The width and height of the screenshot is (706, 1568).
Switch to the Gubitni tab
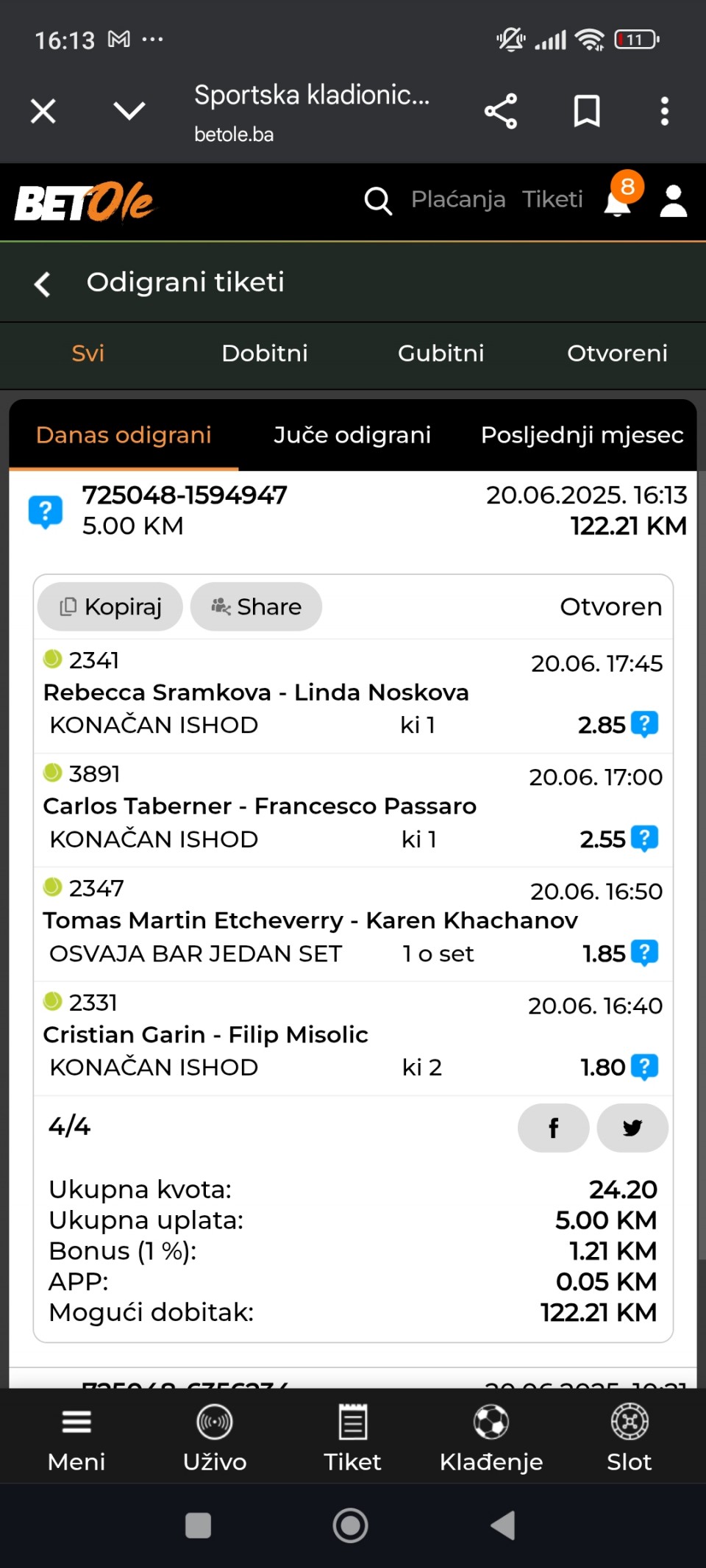click(x=441, y=354)
